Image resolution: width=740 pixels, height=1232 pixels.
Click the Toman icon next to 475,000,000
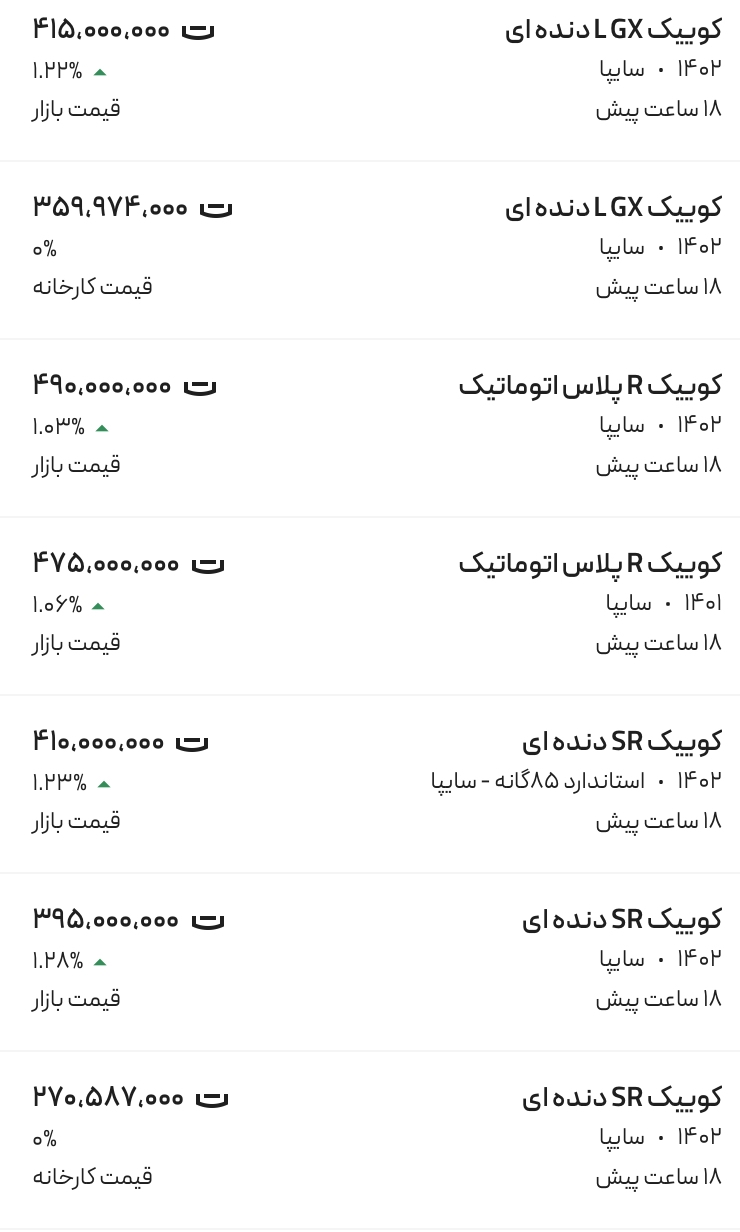(207, 563)
